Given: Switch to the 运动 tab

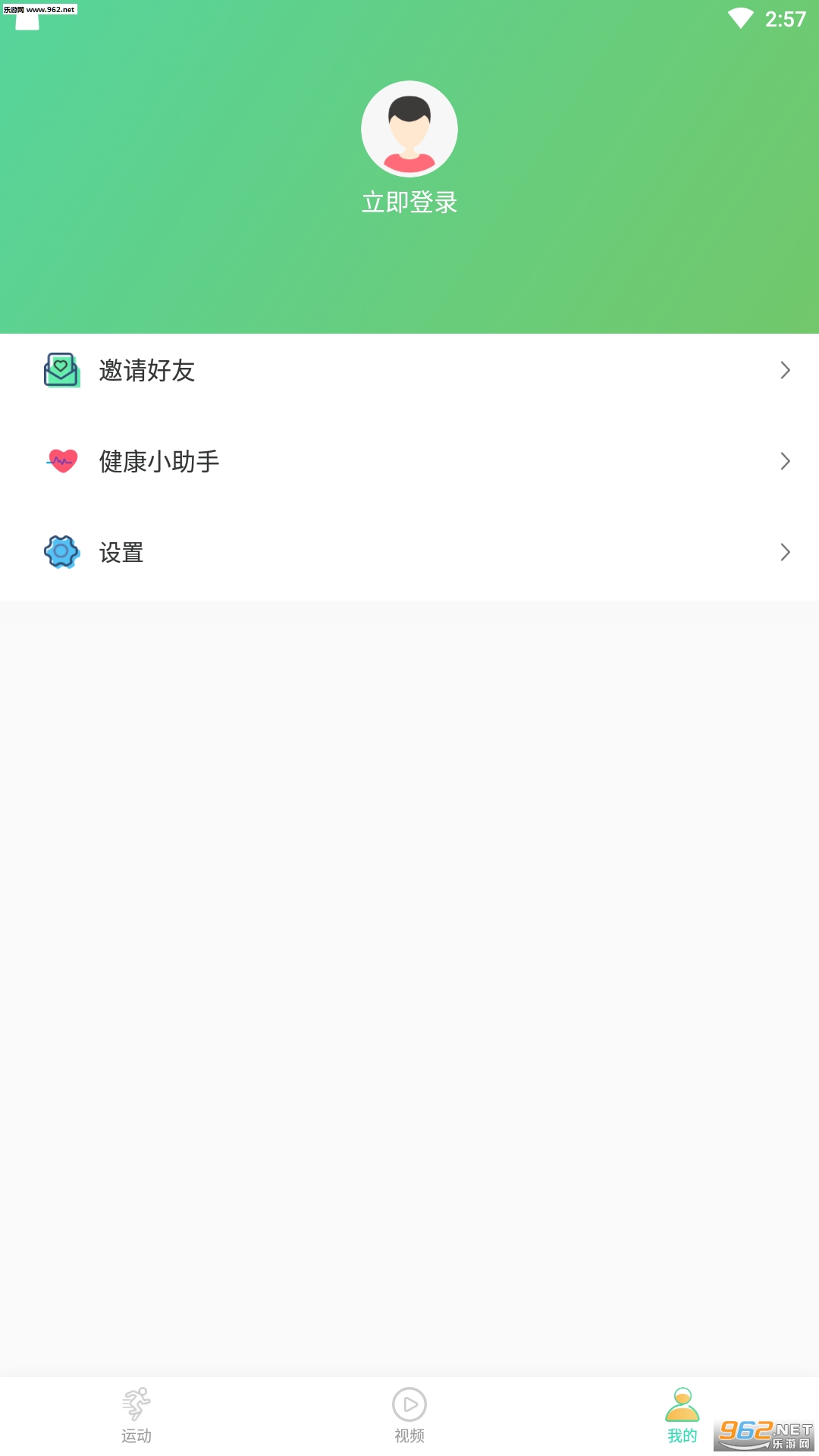Looking at the screenshot, I should [x=136, y=1415].
